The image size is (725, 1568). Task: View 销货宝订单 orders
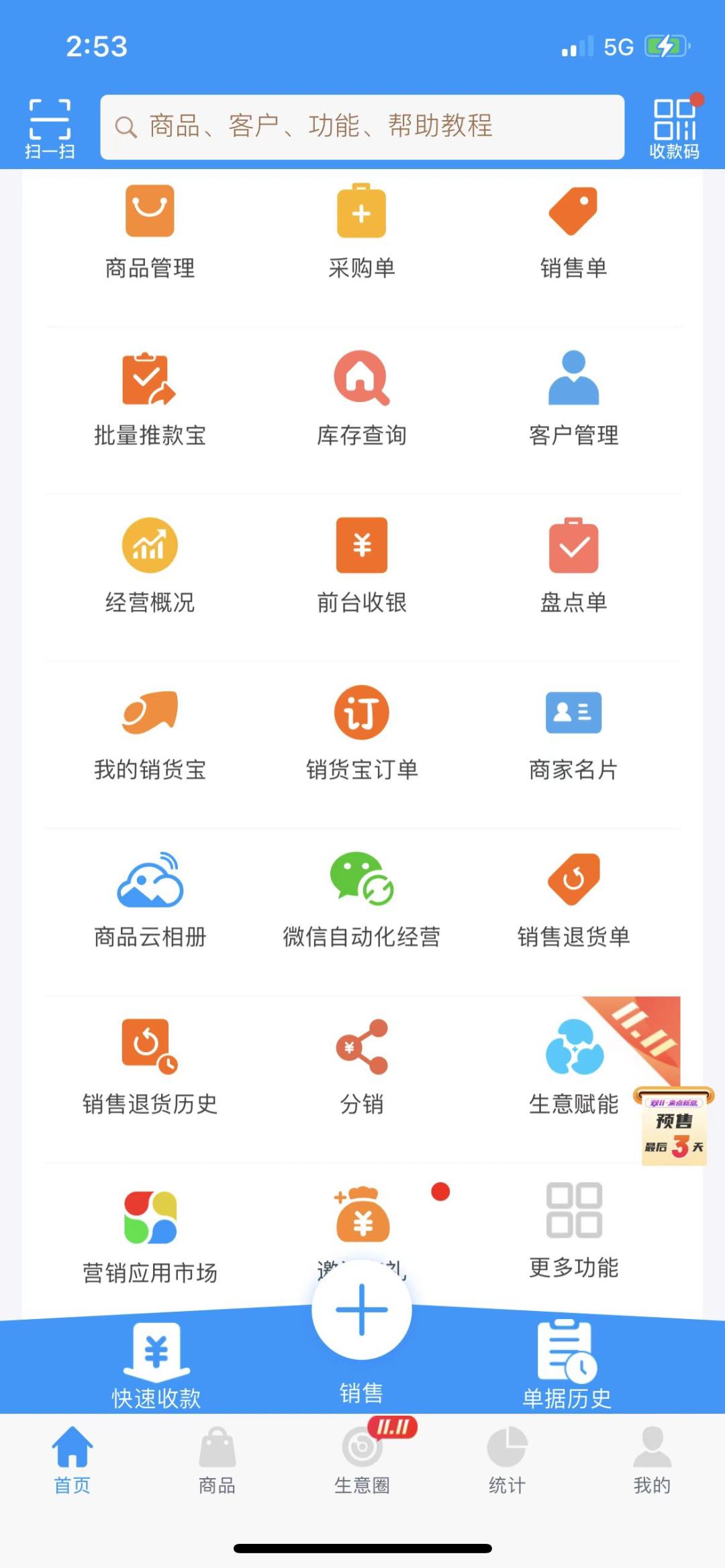point(362,731)
